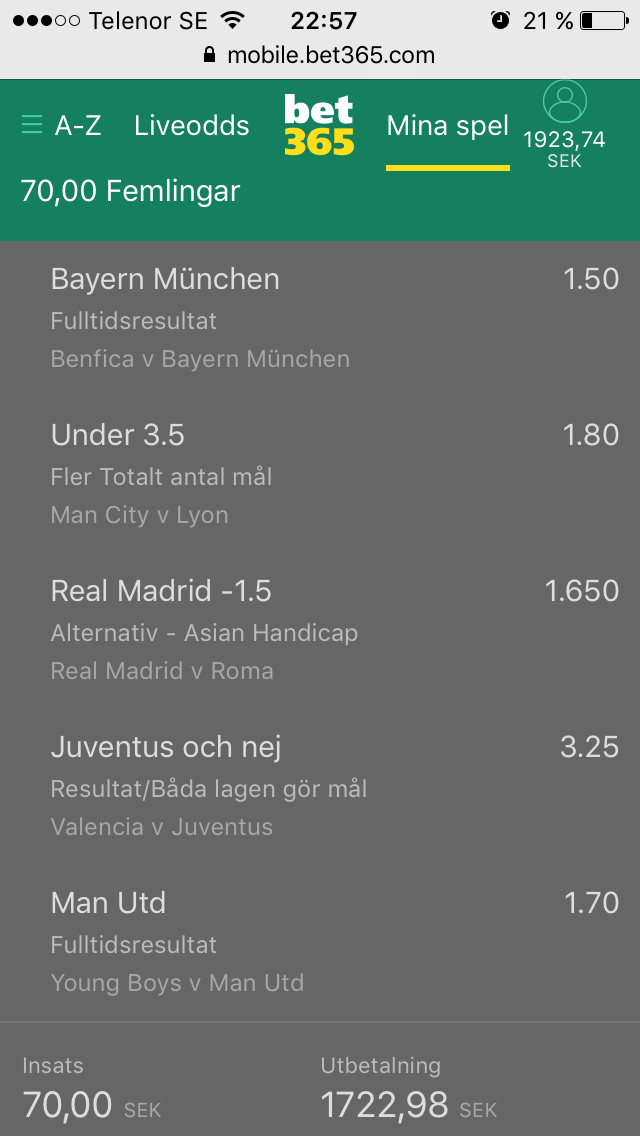Image resolution: width=640 pixels, height=1136 pixels.
Task: Switch to Liveodds
Action: tap(191, 126)
